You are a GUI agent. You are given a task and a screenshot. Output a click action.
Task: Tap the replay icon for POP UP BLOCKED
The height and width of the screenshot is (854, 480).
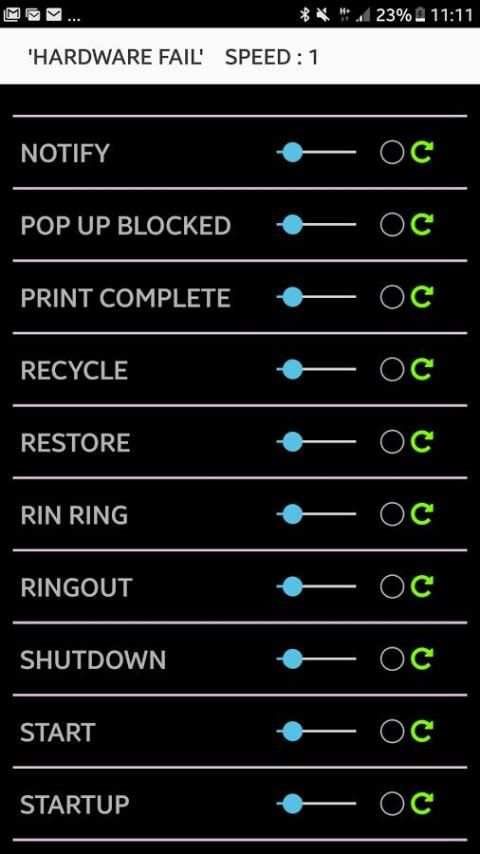click(421, 224)
